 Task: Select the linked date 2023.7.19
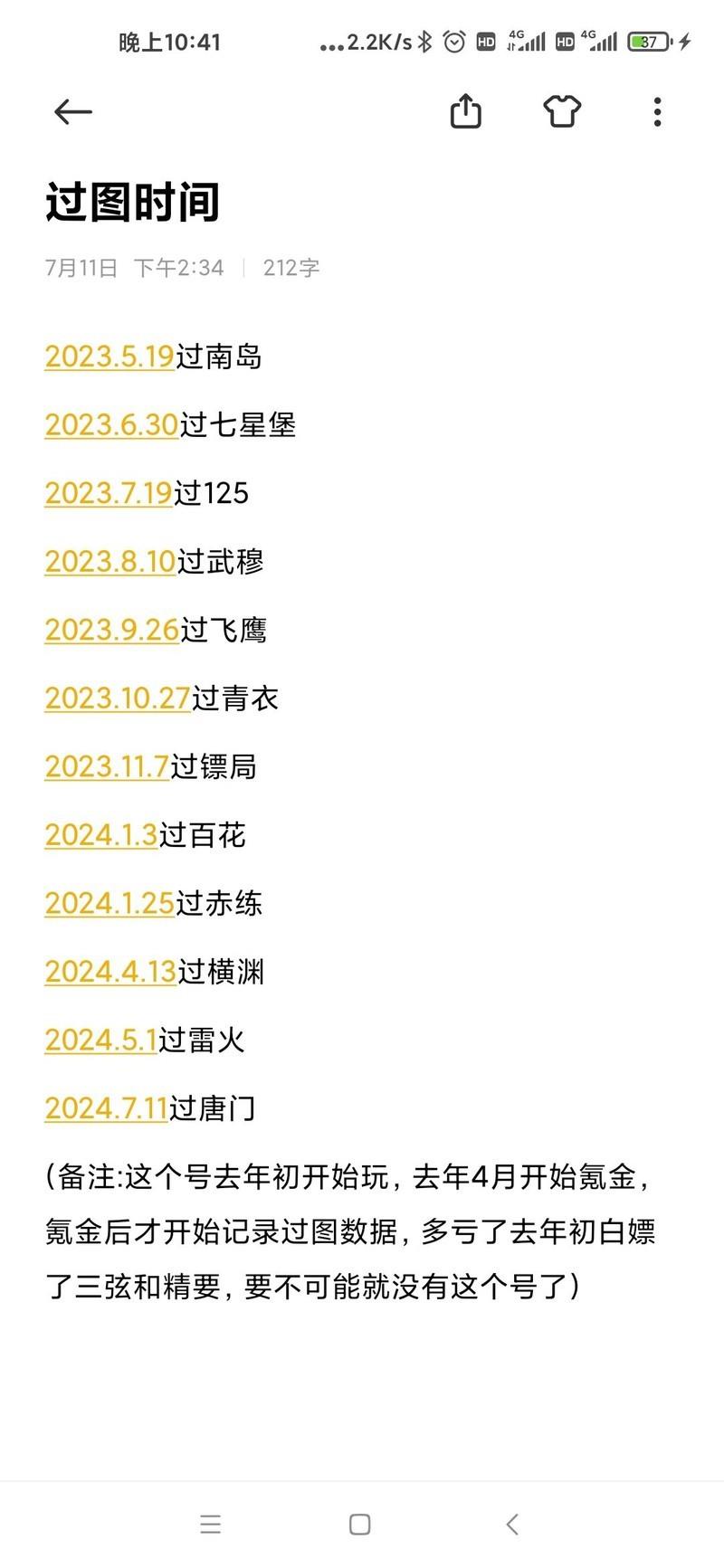point(109,493)
